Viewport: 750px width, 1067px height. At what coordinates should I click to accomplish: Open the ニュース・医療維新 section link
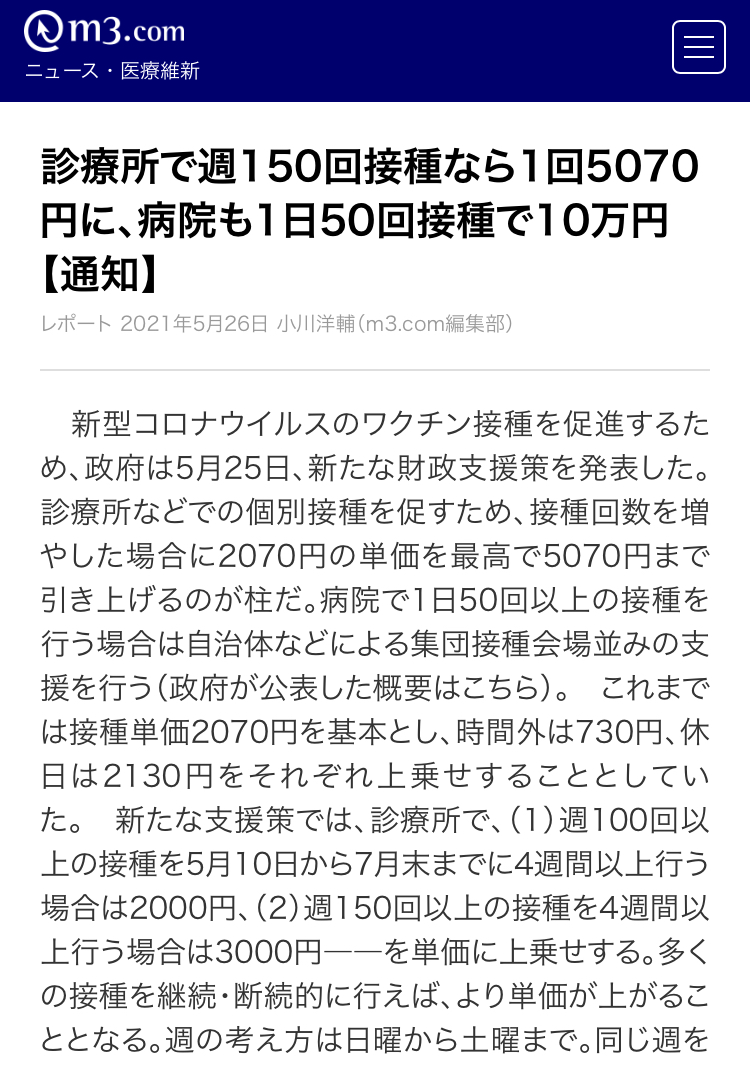[x=112, y=73]
